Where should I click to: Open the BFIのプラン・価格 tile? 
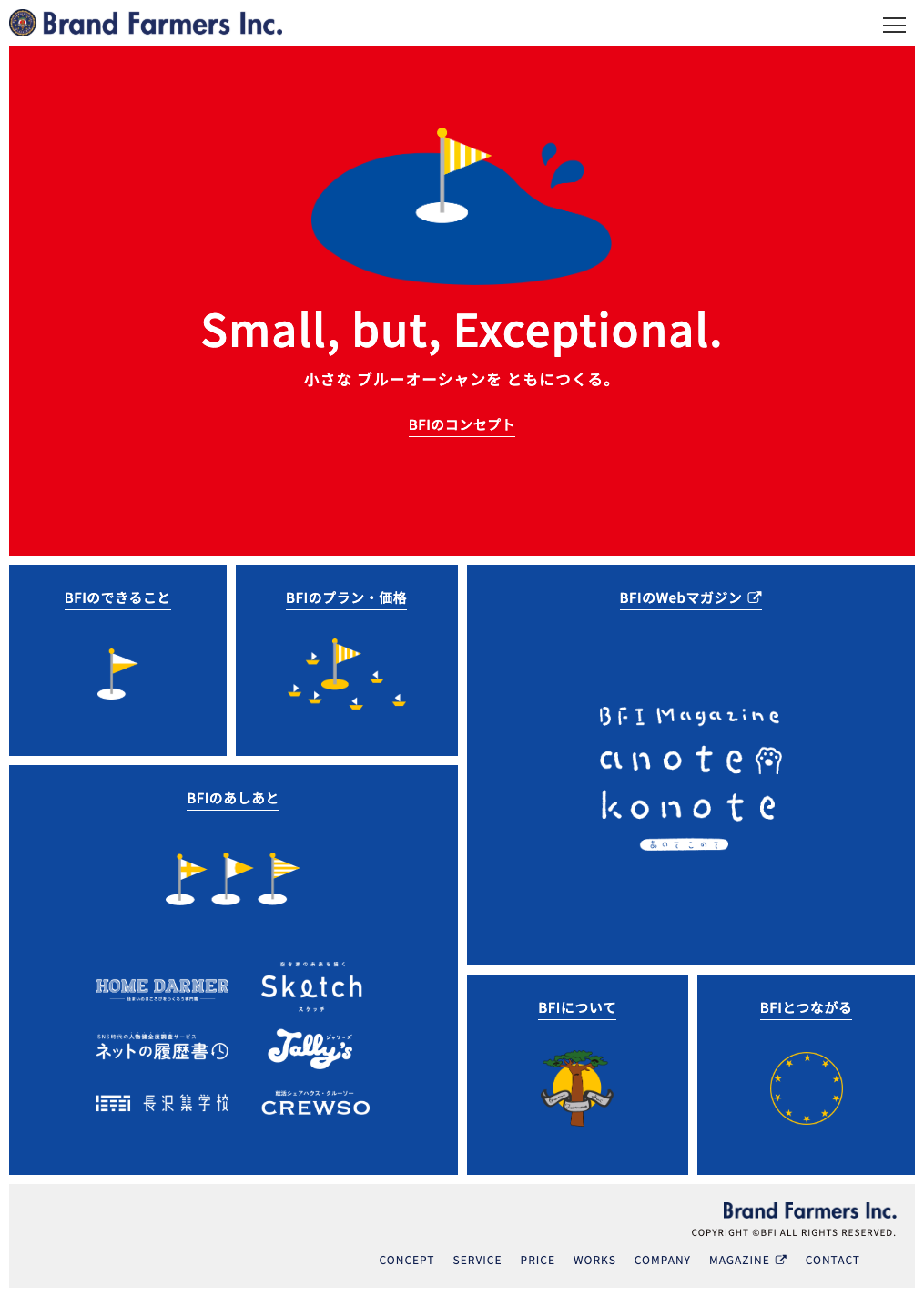point(346,659)
